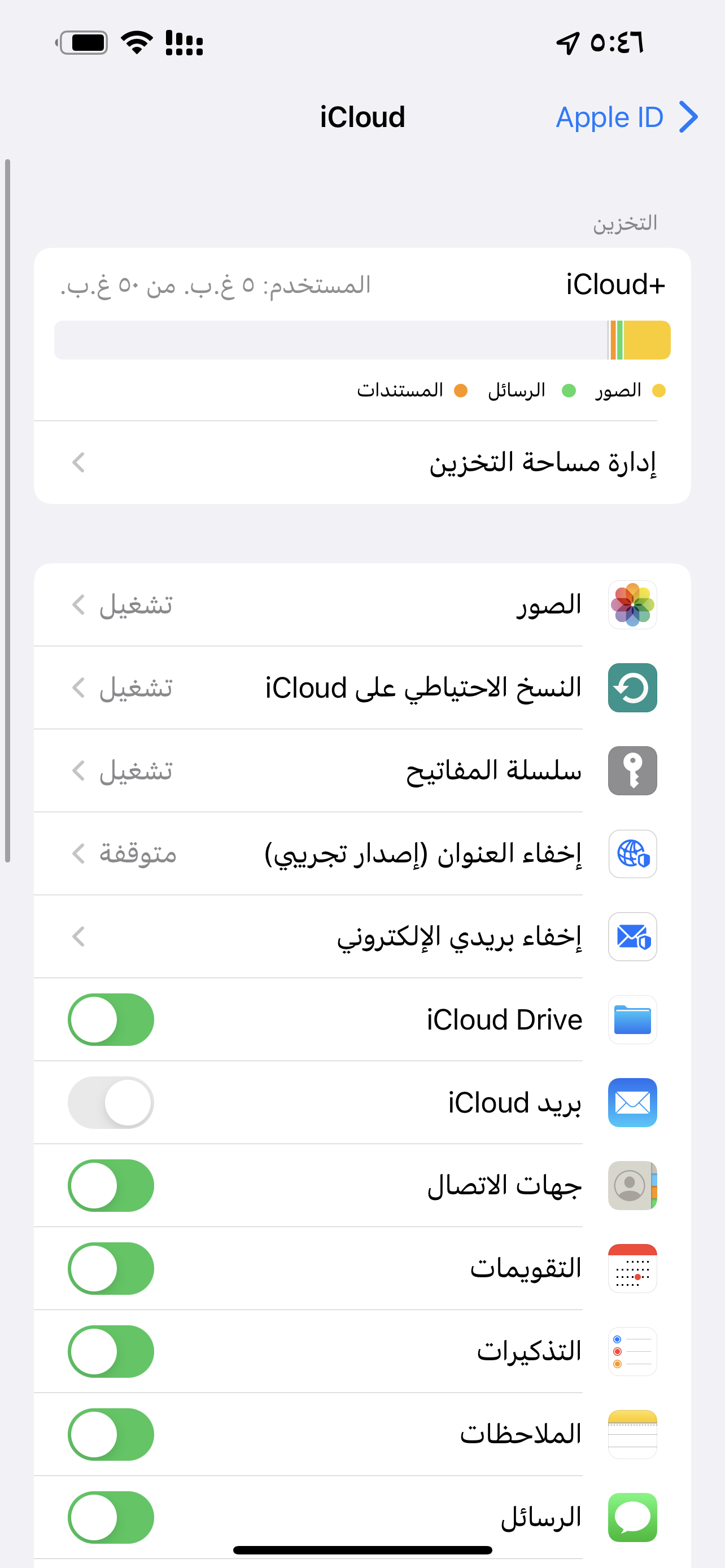Turn off the iCloud Drive switch

[111, 1019]
